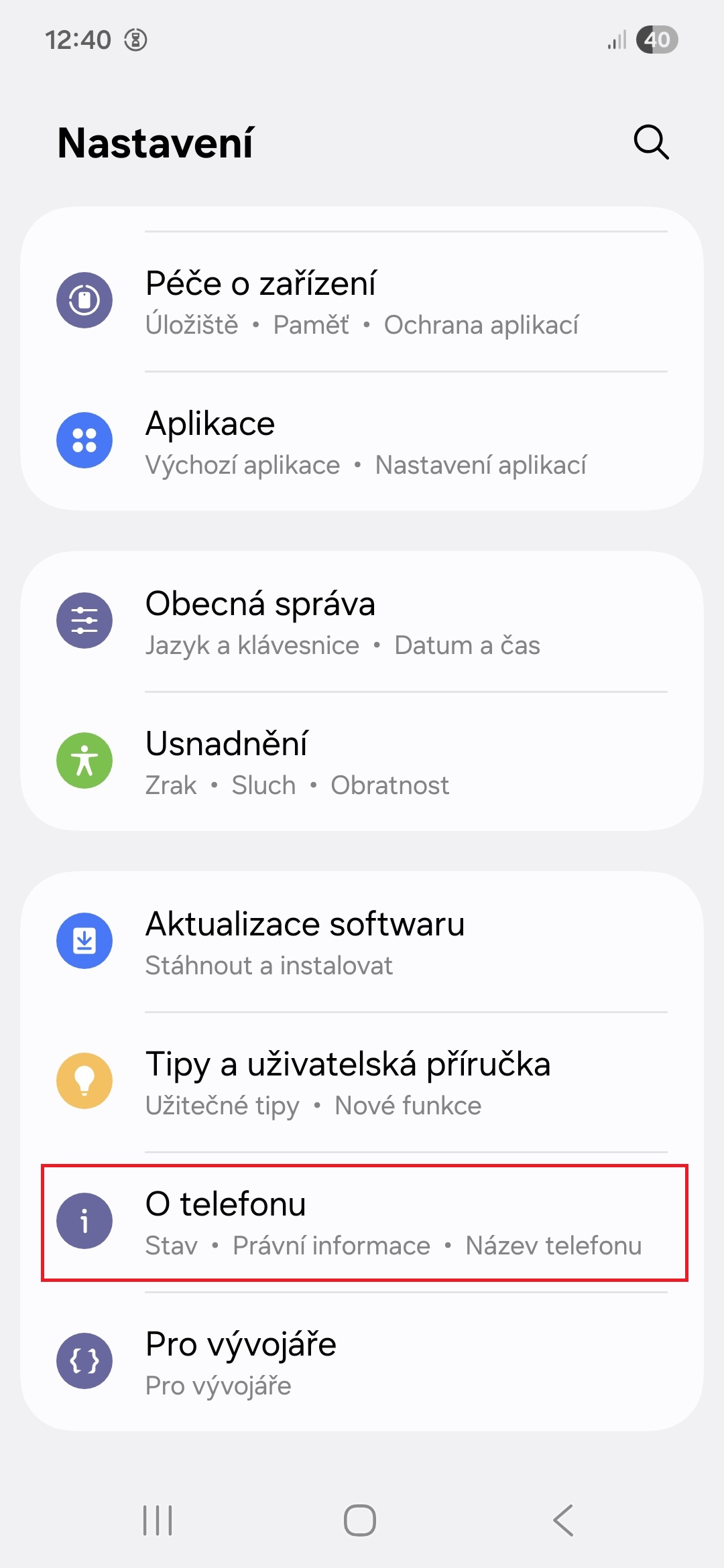Tap the system back button
Screen dimensions: 724x1568
(x=563, y=1520)
